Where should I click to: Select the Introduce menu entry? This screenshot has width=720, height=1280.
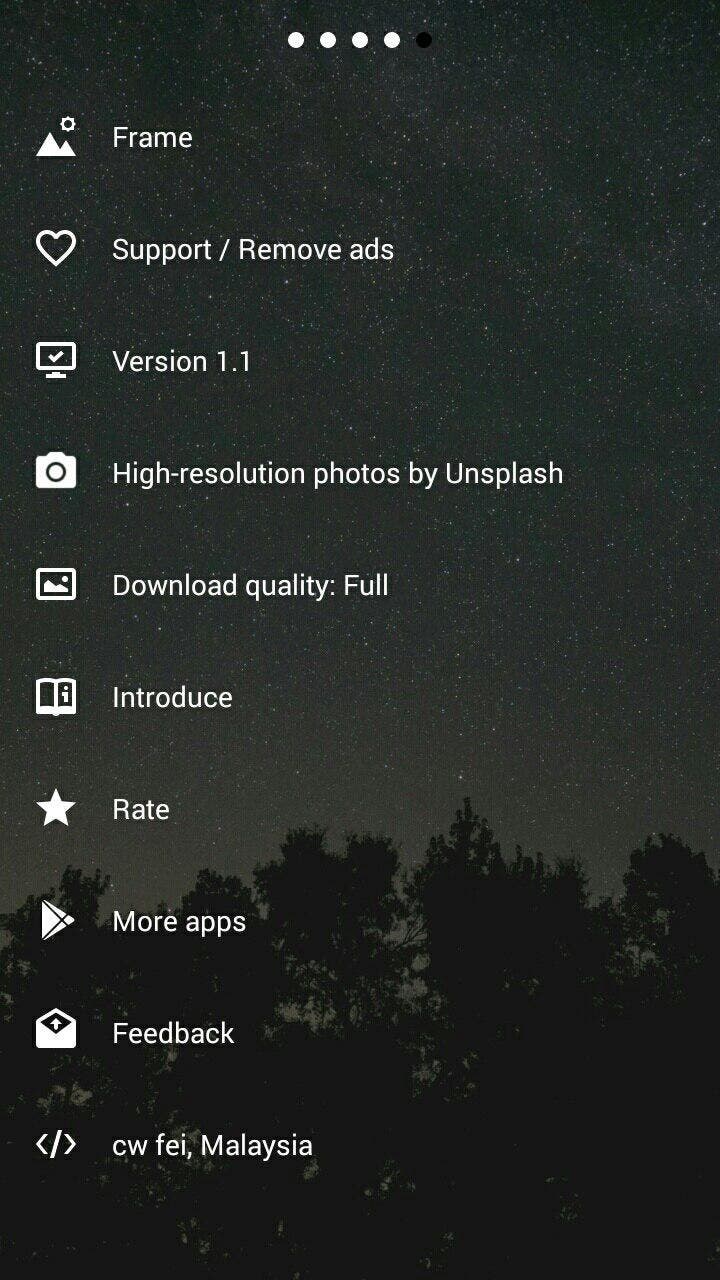pos(172,696)
